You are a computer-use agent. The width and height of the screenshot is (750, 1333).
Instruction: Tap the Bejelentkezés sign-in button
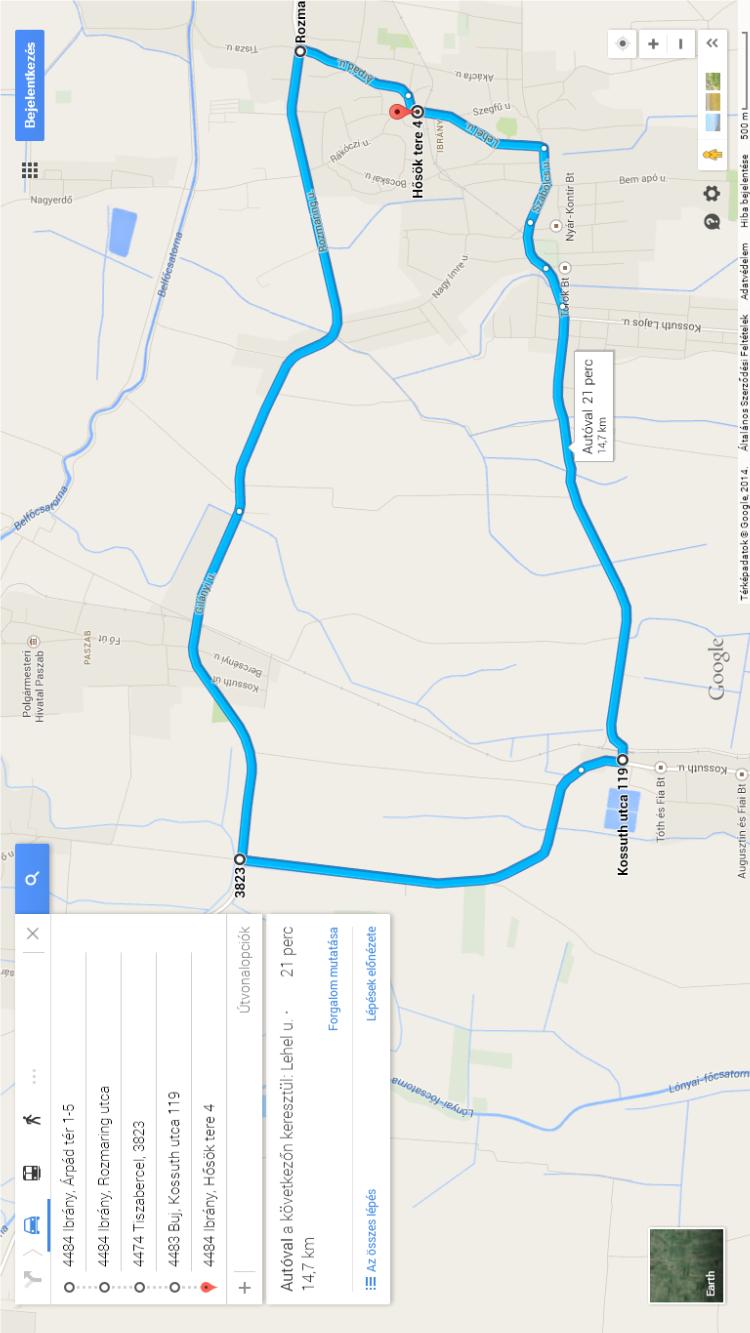(x=29, y=85)
